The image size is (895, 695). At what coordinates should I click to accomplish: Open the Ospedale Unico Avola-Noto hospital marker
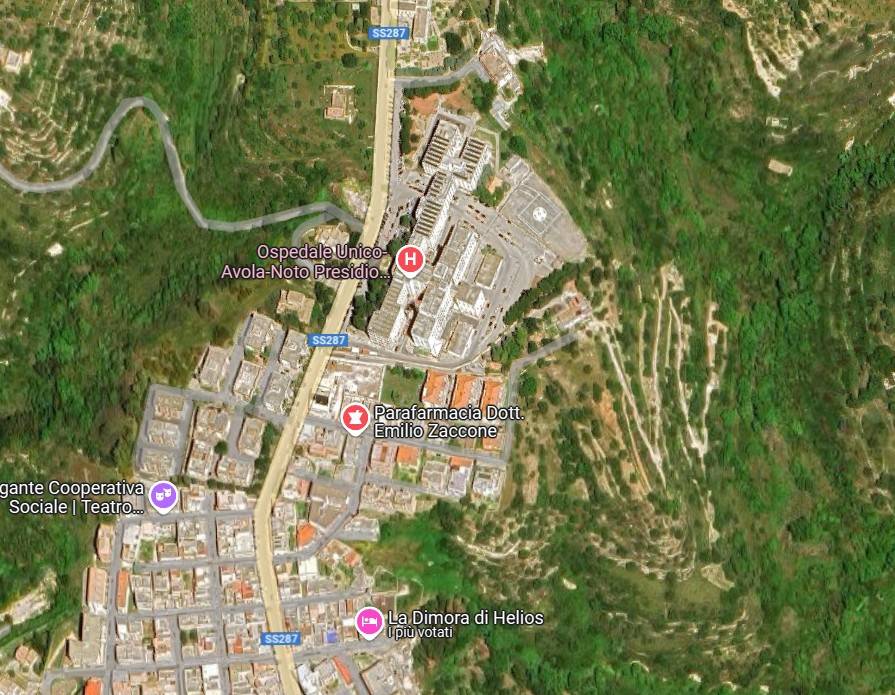coord(409,260)
